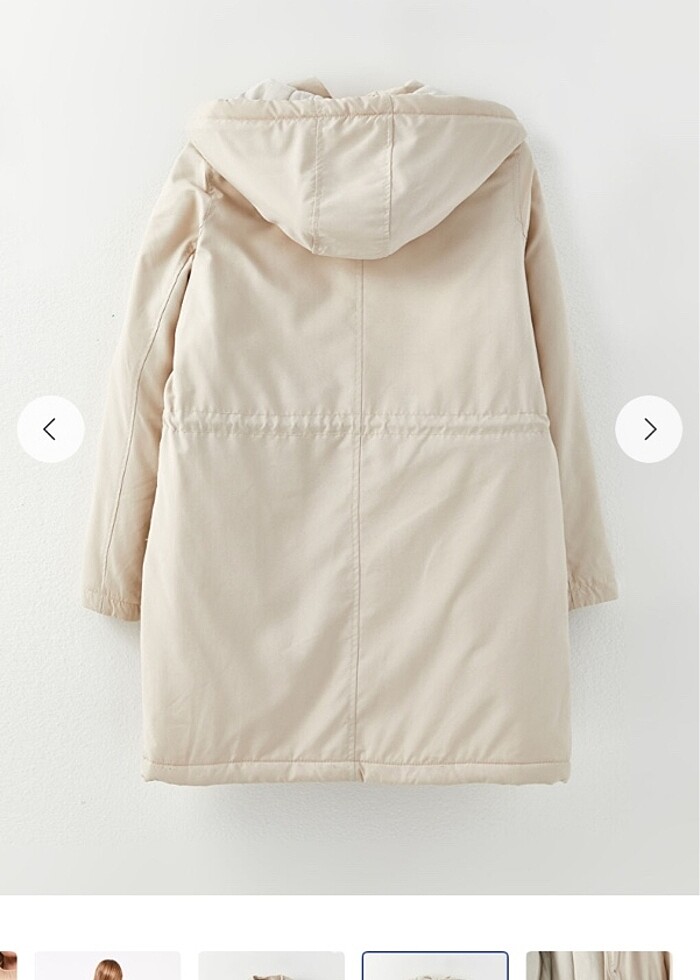This screenshot has width=700, height=980.
Task: Select the thumbnail right of the highlighted one
Action: point(598,967)
